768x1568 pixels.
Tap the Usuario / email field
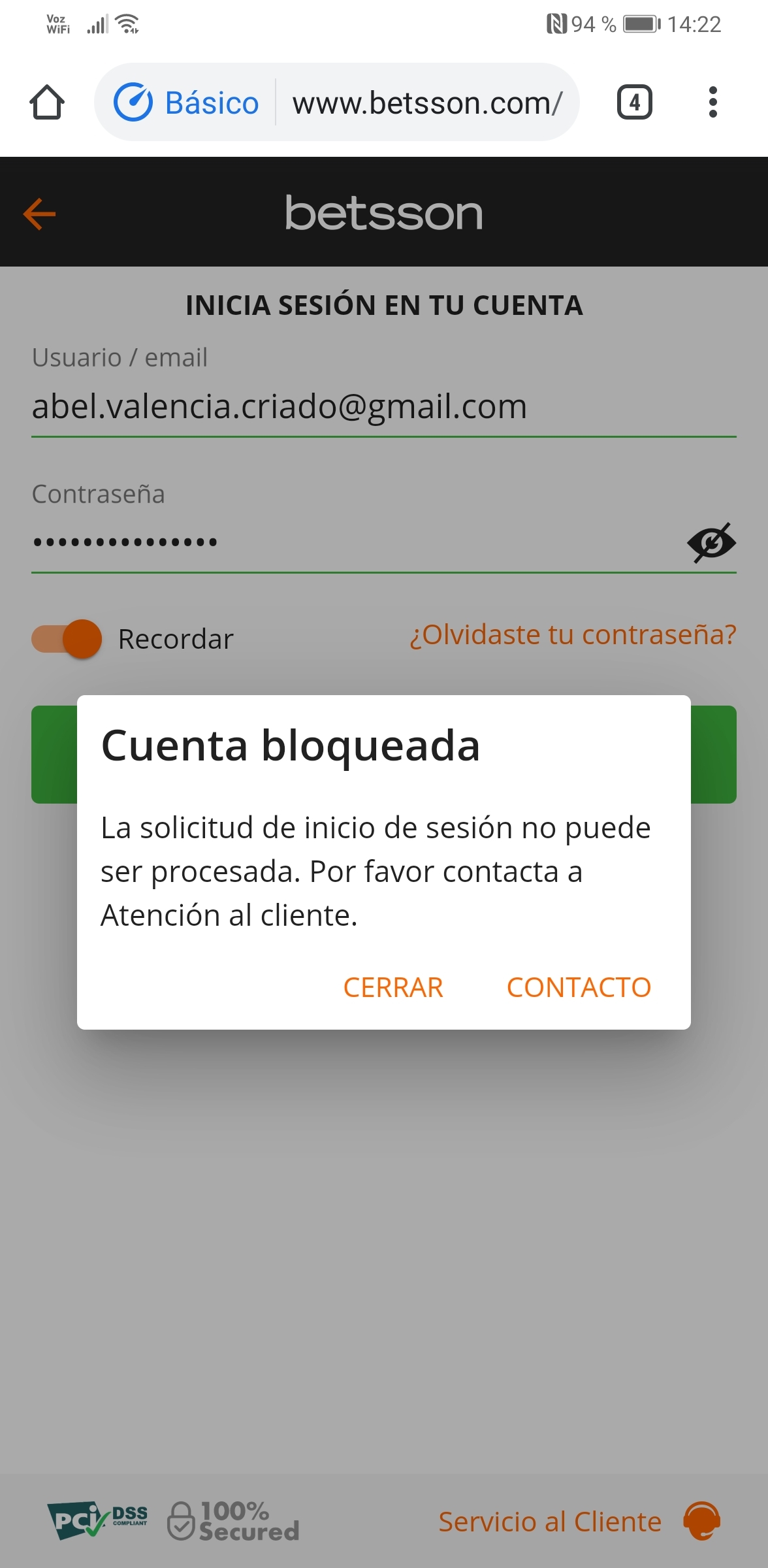pyautogui.click(x=384, y=406)
